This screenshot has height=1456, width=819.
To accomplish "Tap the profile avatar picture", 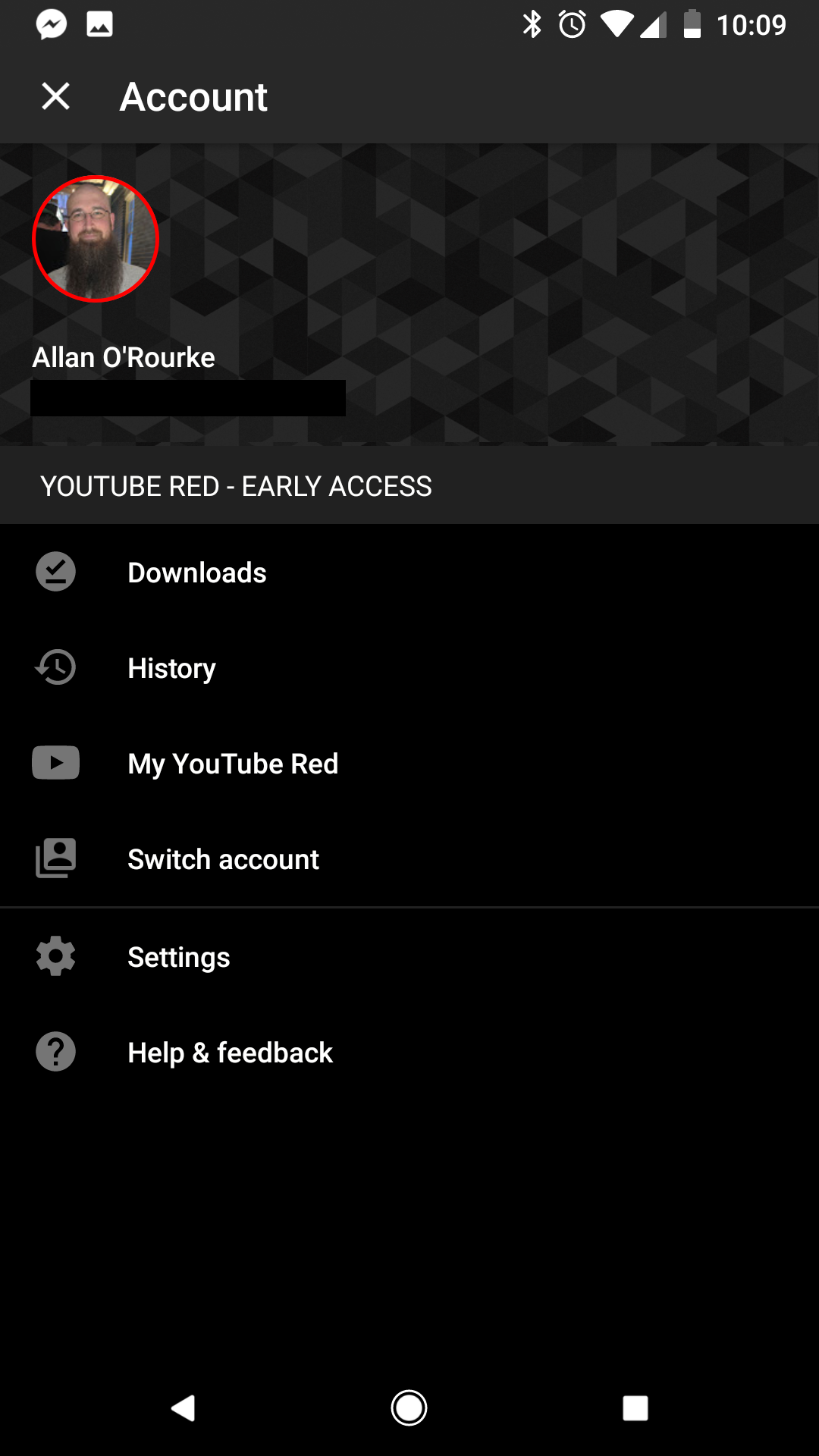I will pos(96,239).
